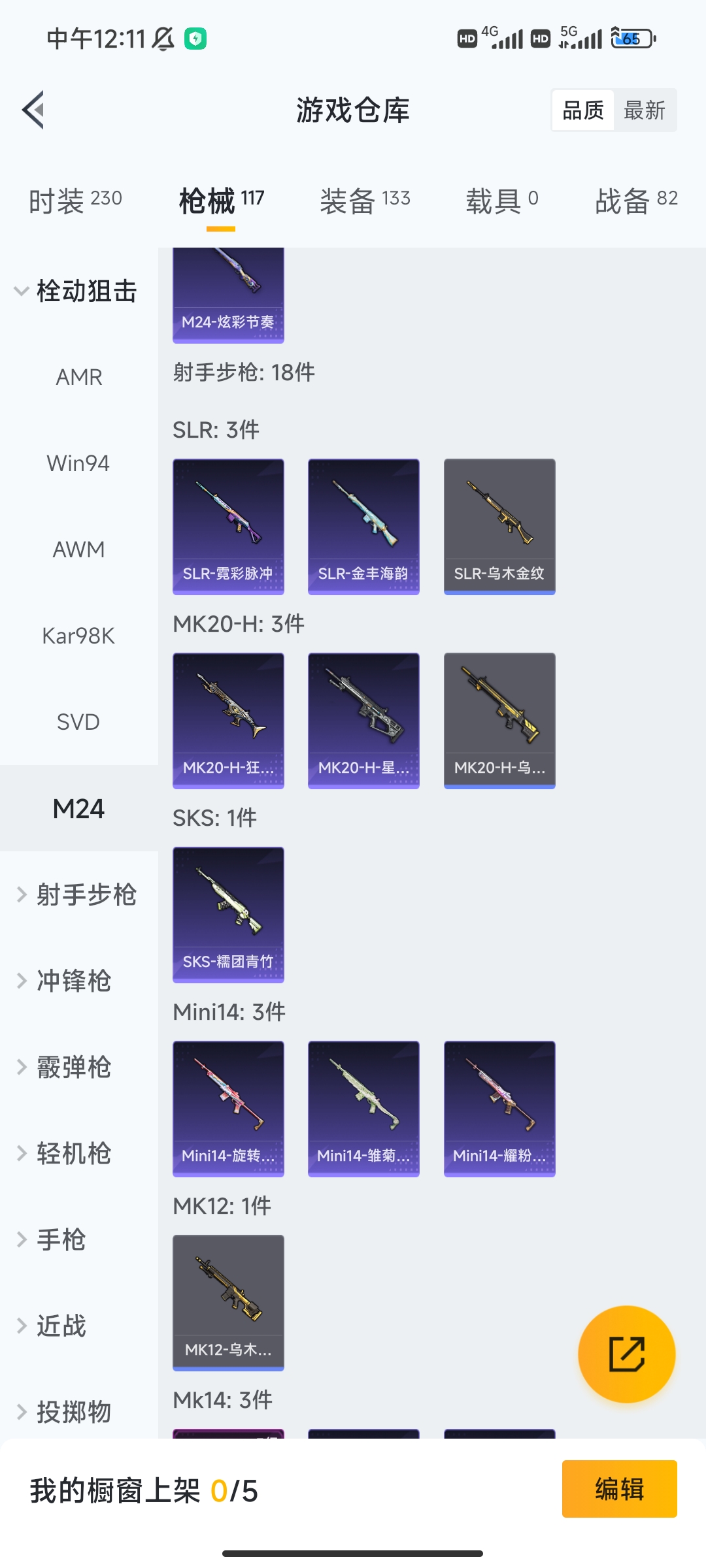Tap the back arrow to exit warehouse
The image size is (706, 1568).
pyautogui.click(x=34, y=110)
